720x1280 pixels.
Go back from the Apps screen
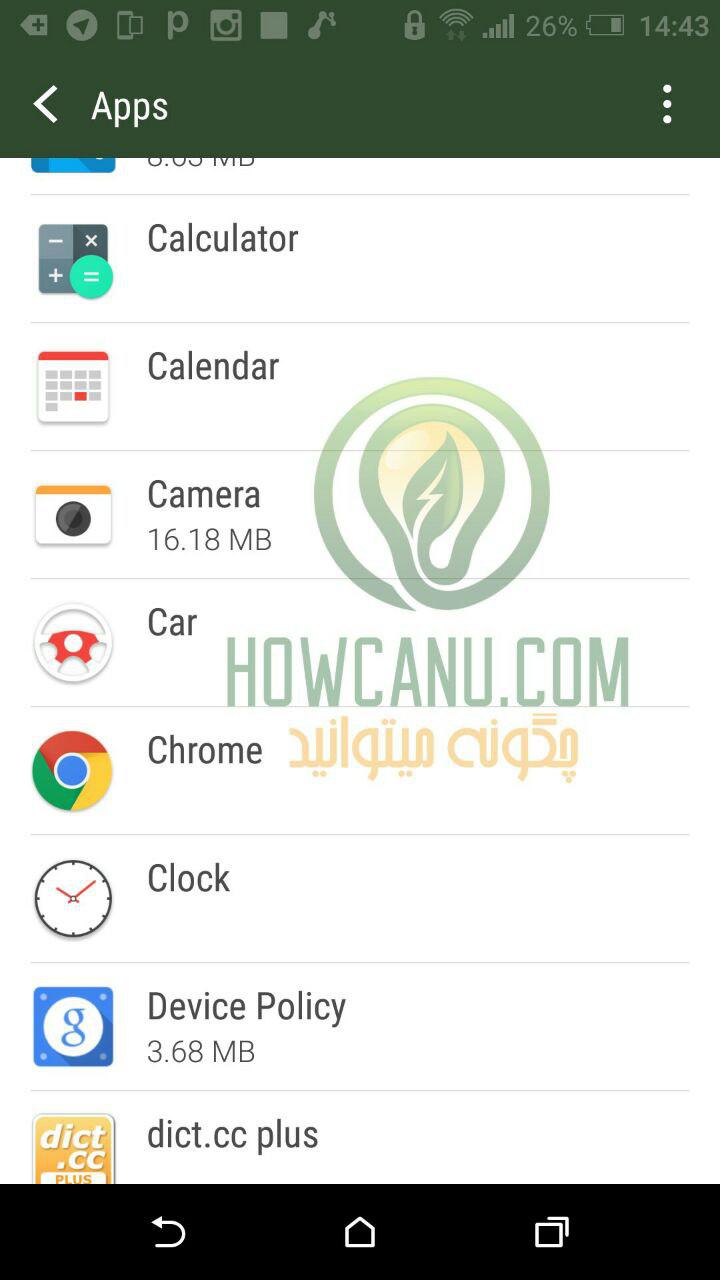pyautogui.click(x=46, y=105)
